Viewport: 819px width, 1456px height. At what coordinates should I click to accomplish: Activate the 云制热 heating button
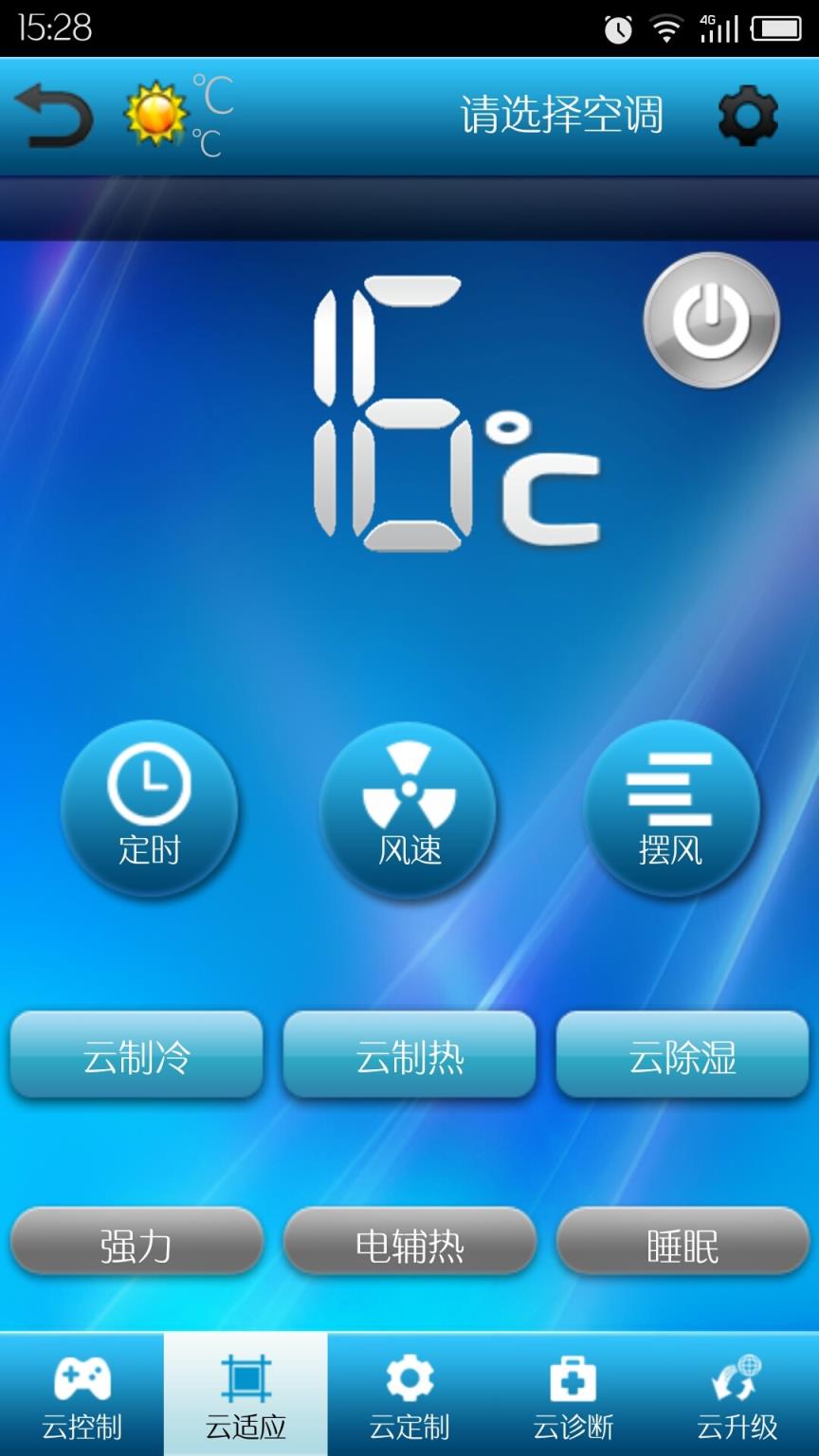click(x=409, y=1055)
